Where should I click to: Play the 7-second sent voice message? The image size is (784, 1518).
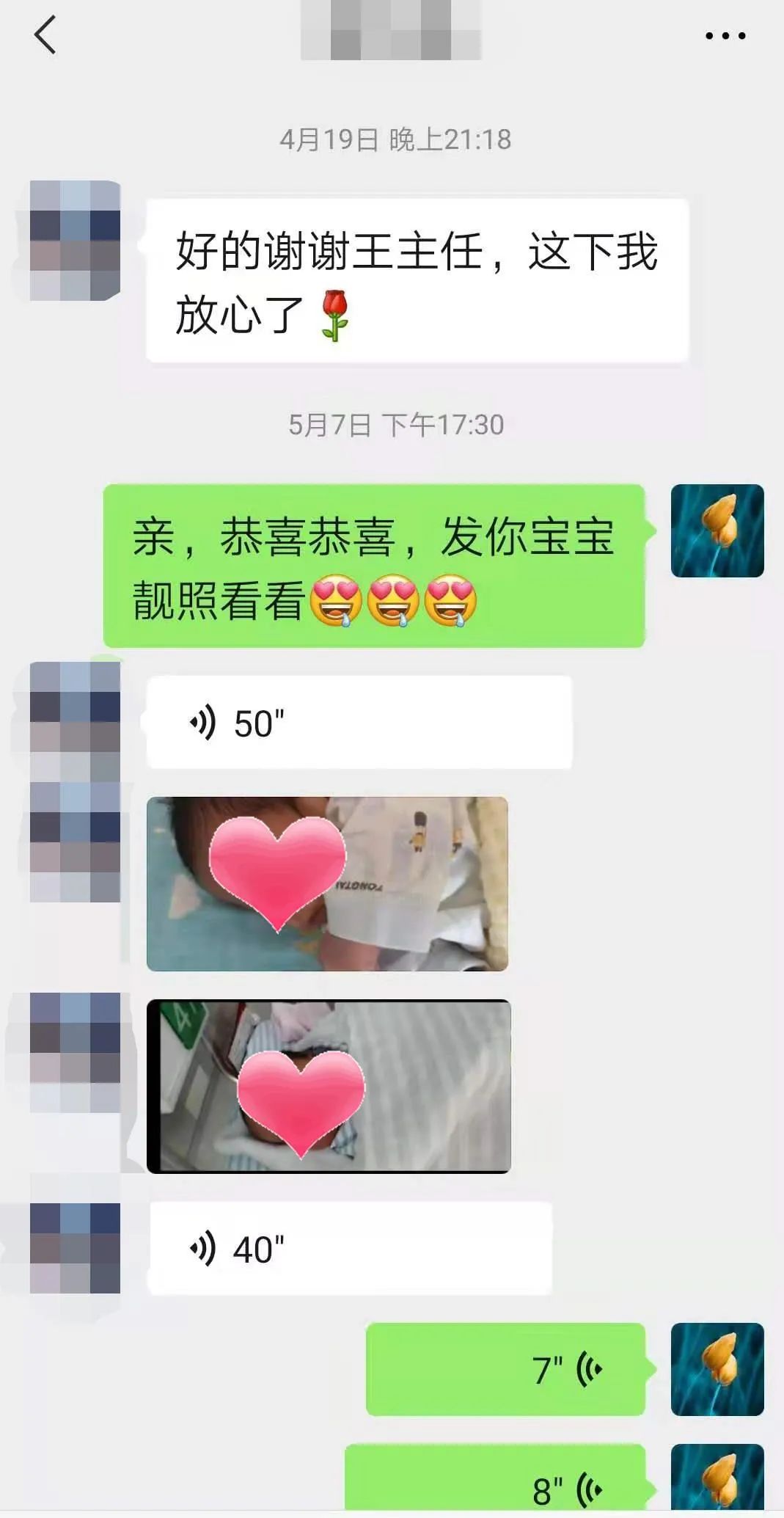coord(505,1369)
